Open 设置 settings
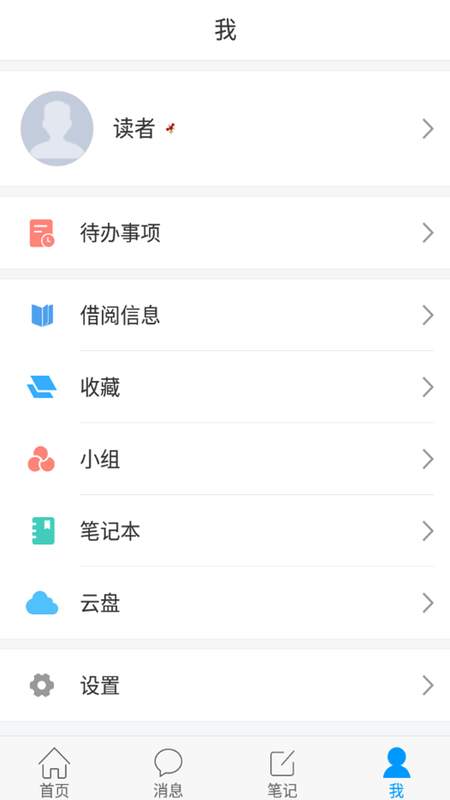Screen dimensions: 450x800 225,685
